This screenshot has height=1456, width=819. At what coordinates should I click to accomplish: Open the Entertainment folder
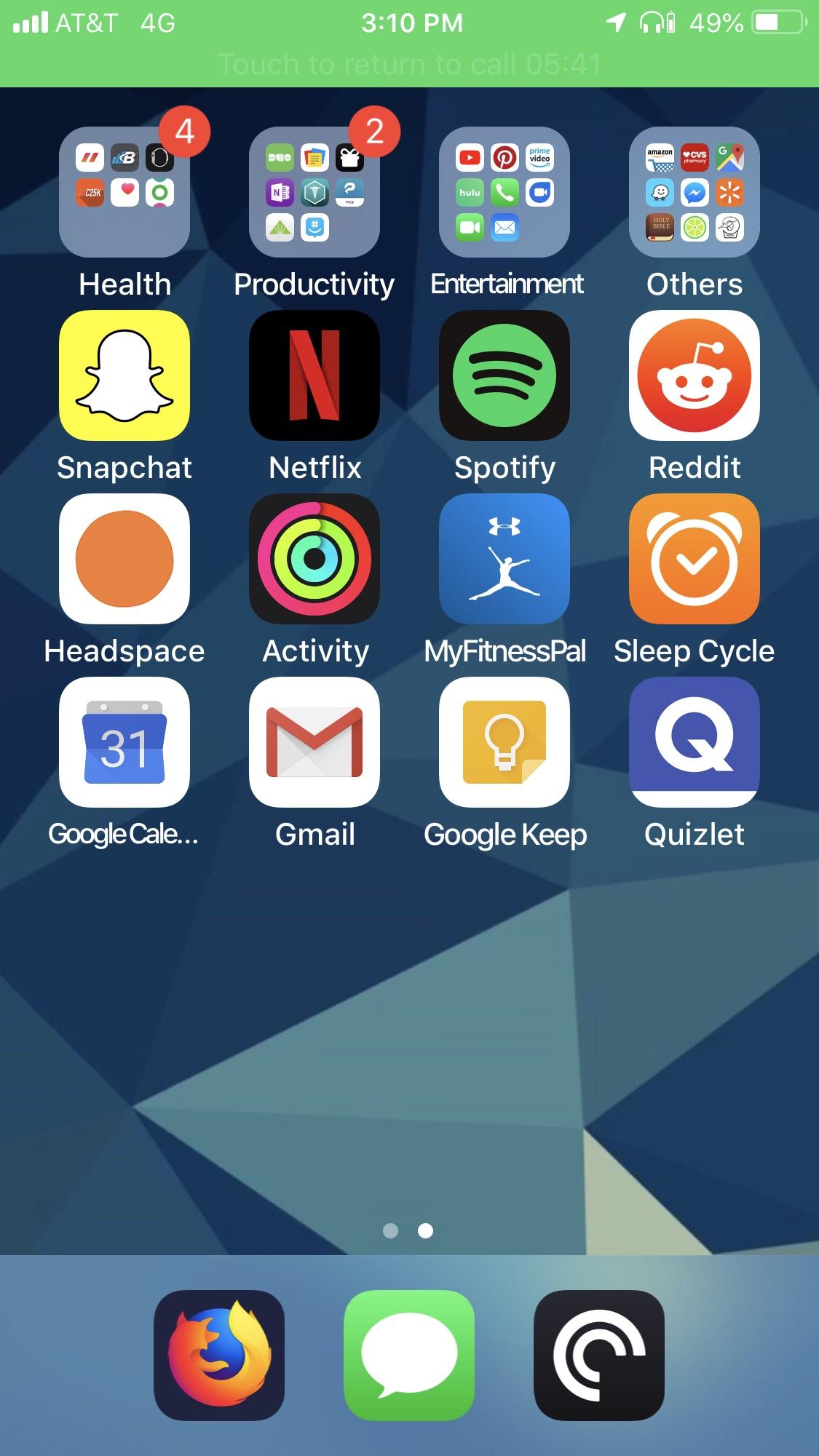[x=505, y=191]
